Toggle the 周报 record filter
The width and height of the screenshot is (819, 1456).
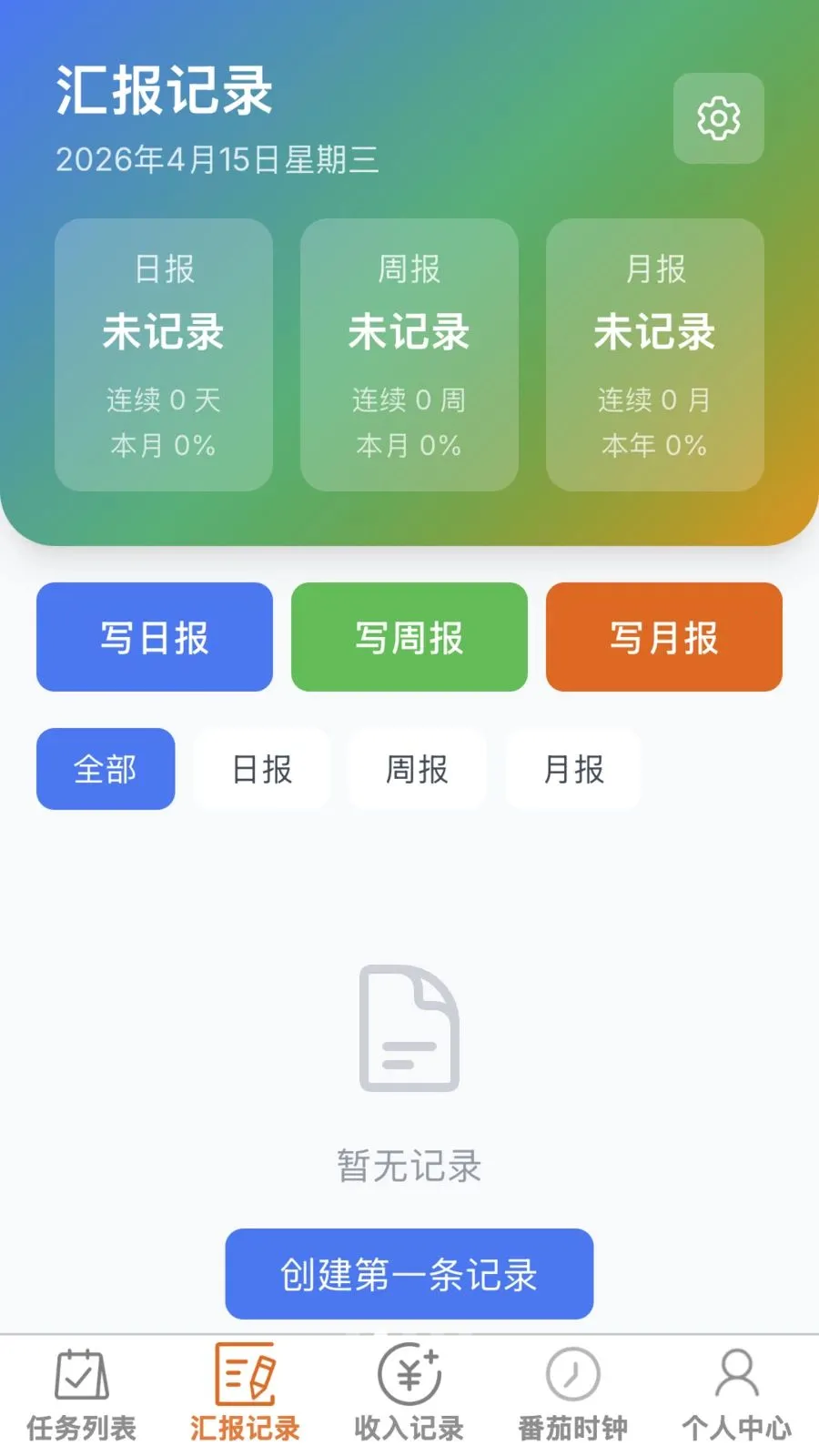pos(416,769)
